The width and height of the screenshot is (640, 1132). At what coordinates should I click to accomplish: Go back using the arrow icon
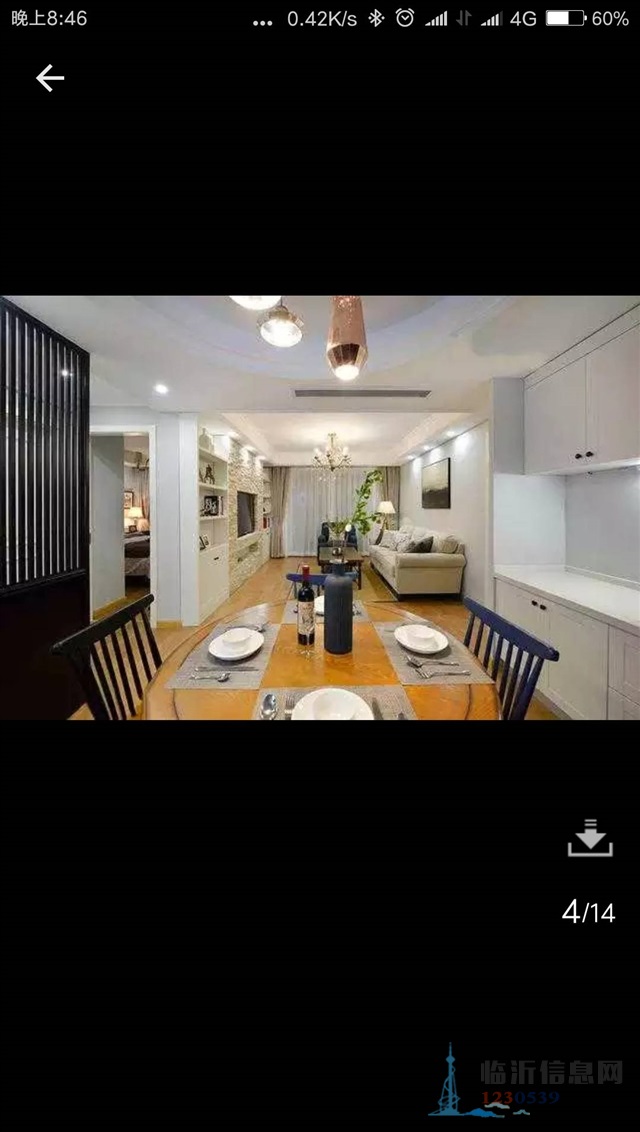coord(50,78)
